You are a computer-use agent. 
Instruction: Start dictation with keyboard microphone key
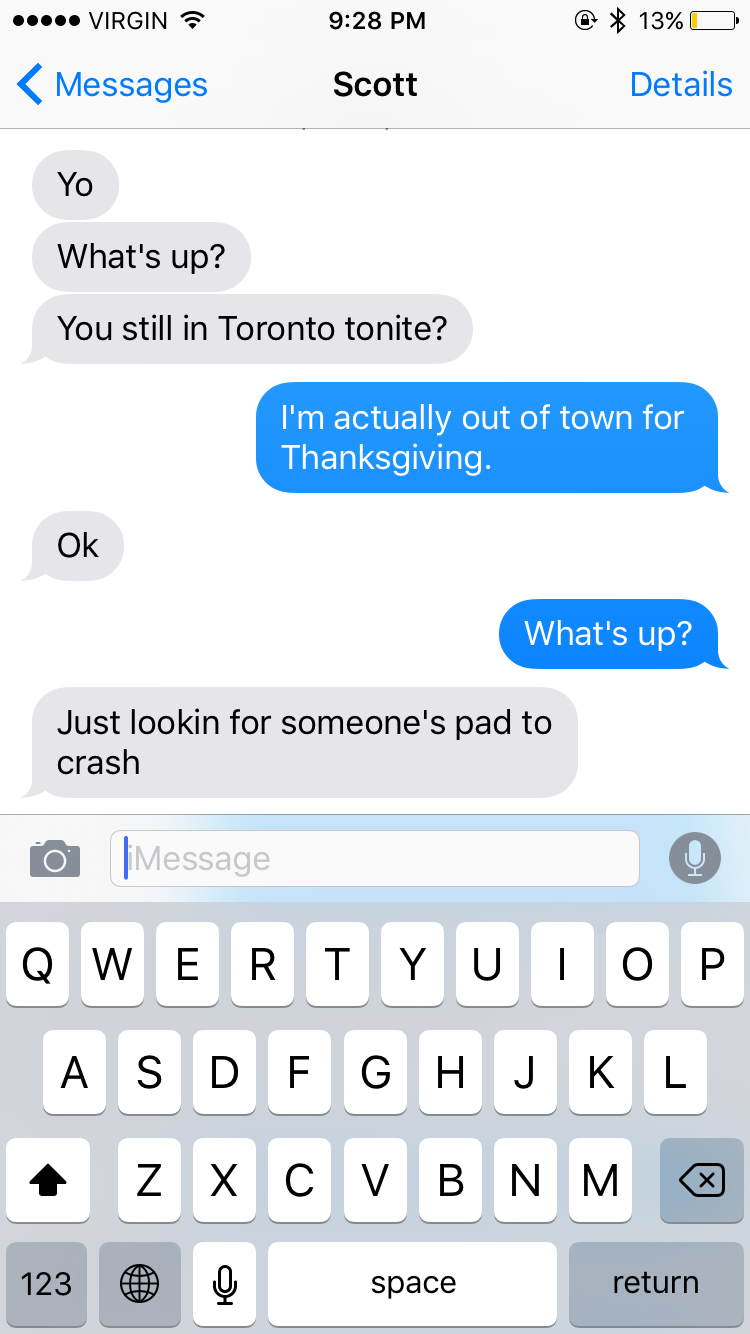pos(225,1283)
